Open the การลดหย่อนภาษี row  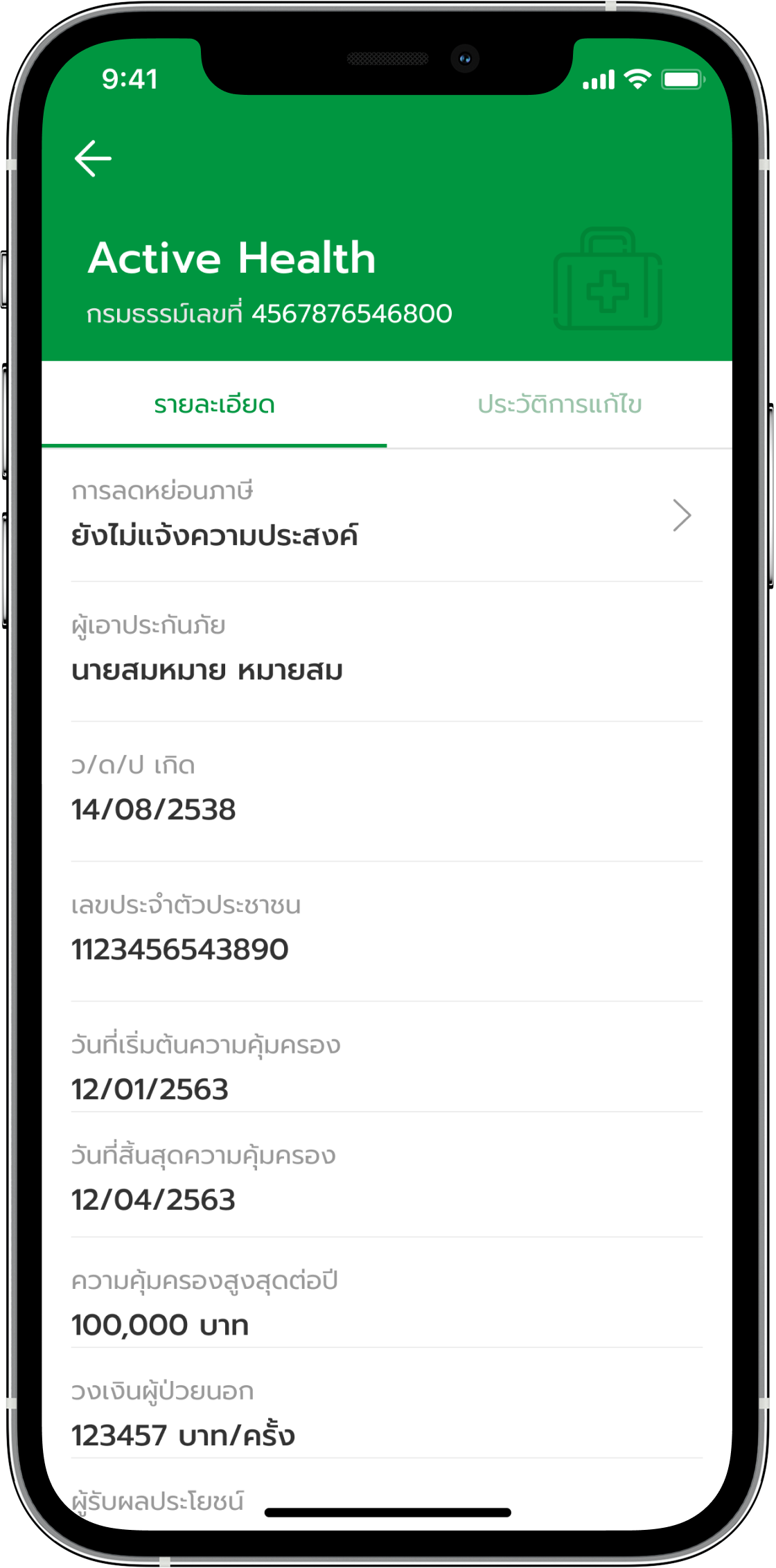386,516
